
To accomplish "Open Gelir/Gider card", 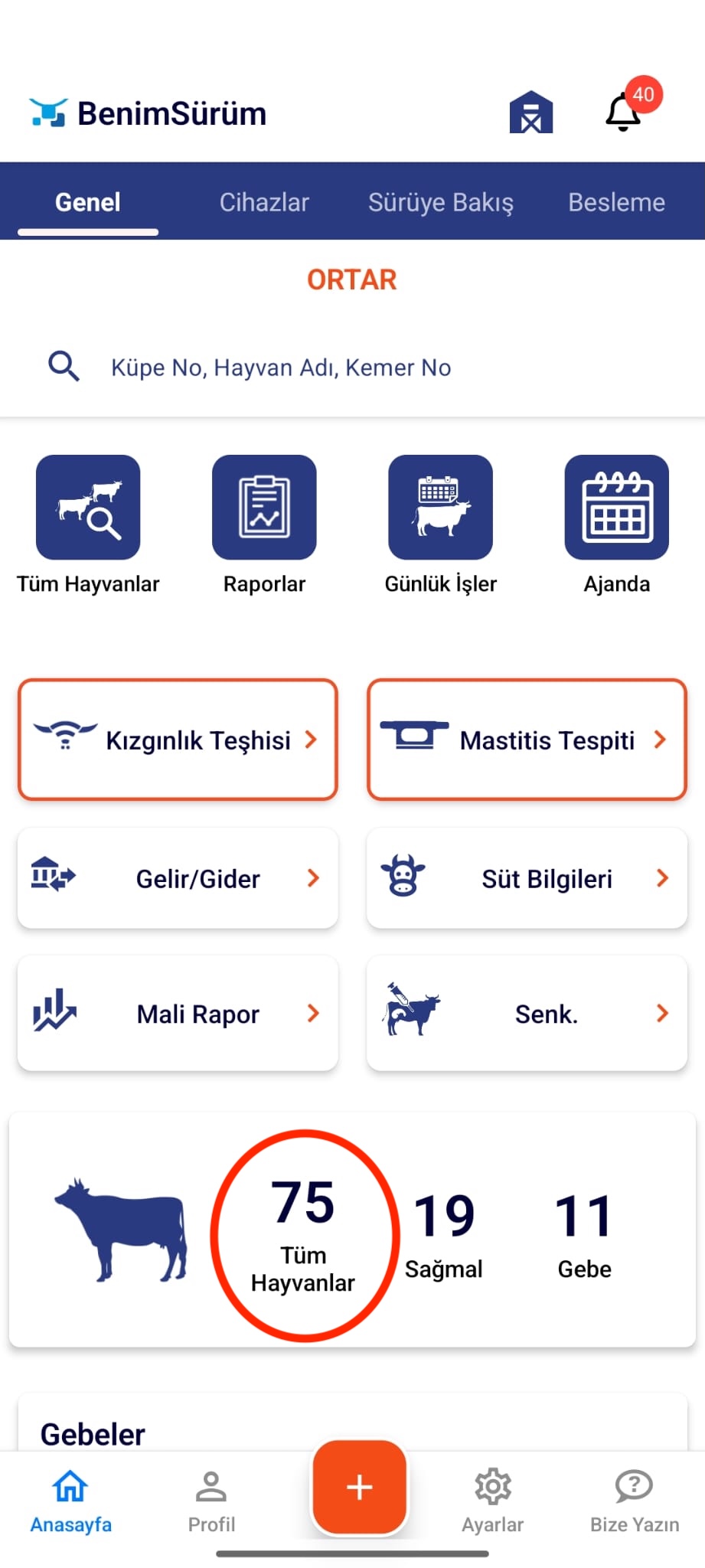I will (x=178, y=878).
